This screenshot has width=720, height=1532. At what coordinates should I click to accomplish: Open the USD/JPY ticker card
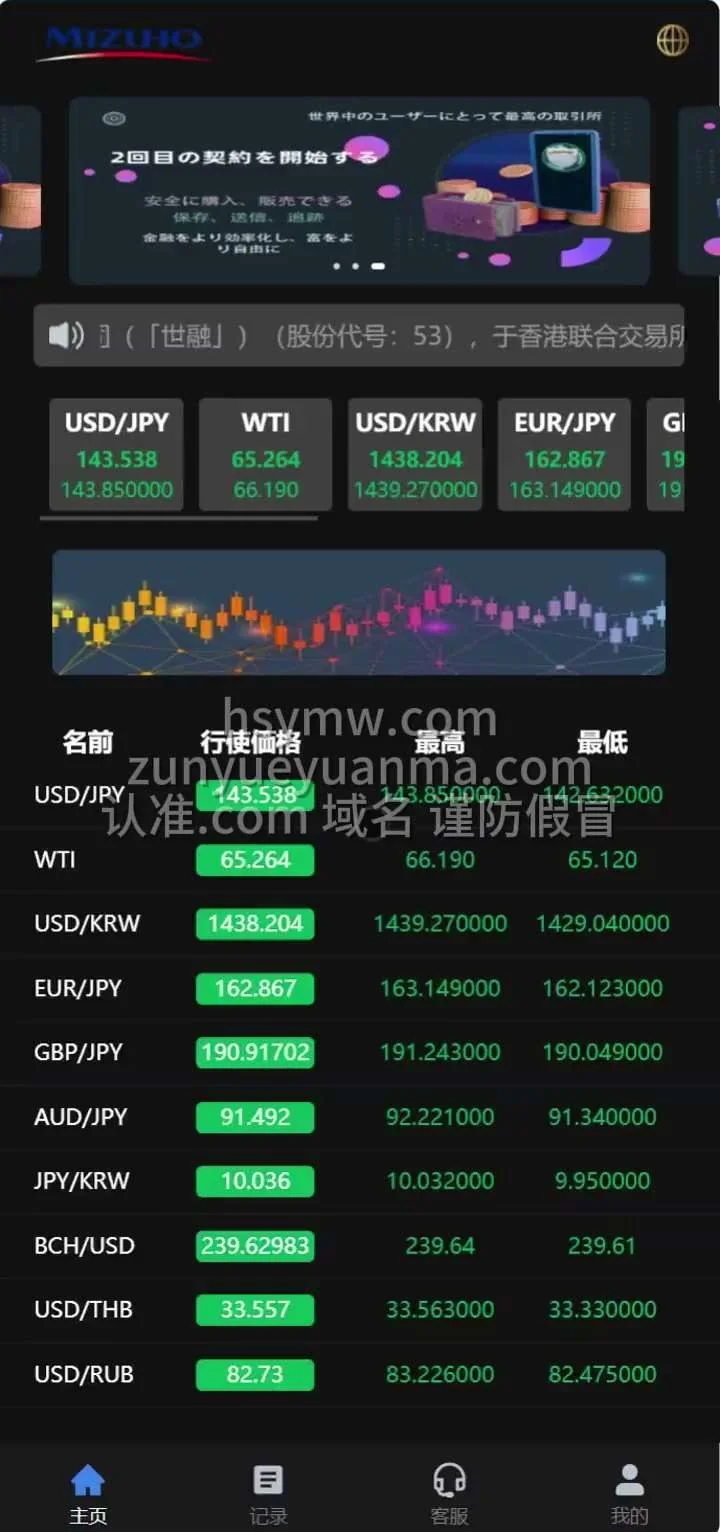116,455
